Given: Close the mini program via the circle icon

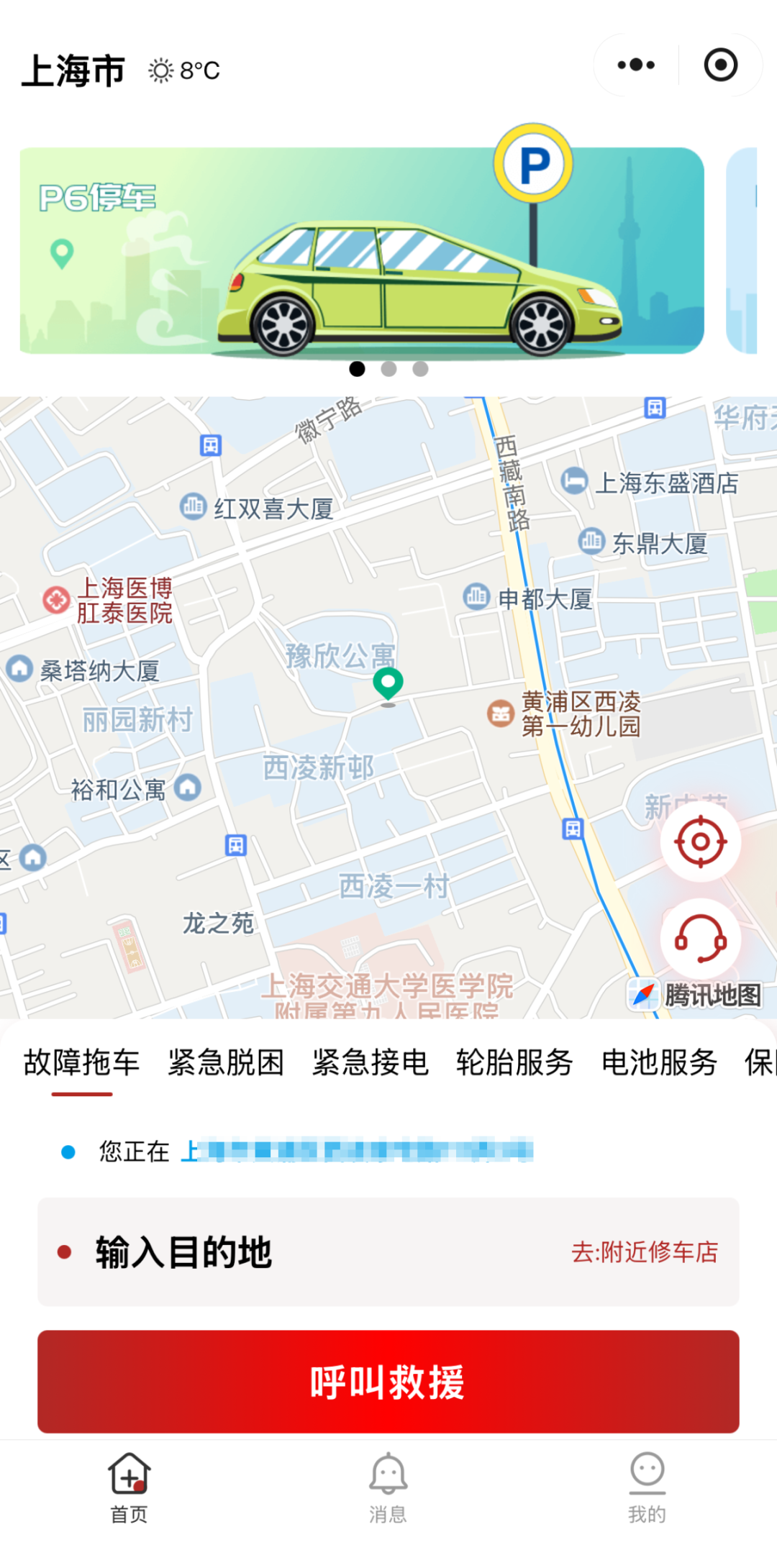Looking at the screenshot, I should (720, 65).
